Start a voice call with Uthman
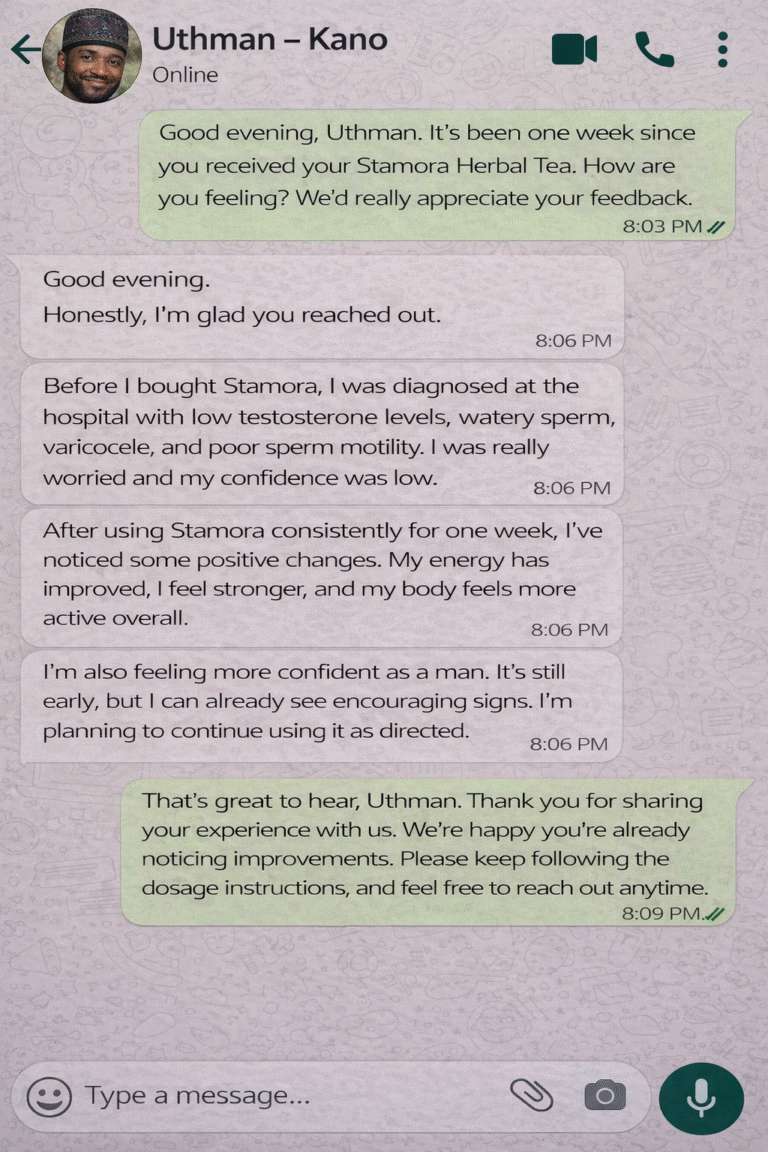 (654, 49)
